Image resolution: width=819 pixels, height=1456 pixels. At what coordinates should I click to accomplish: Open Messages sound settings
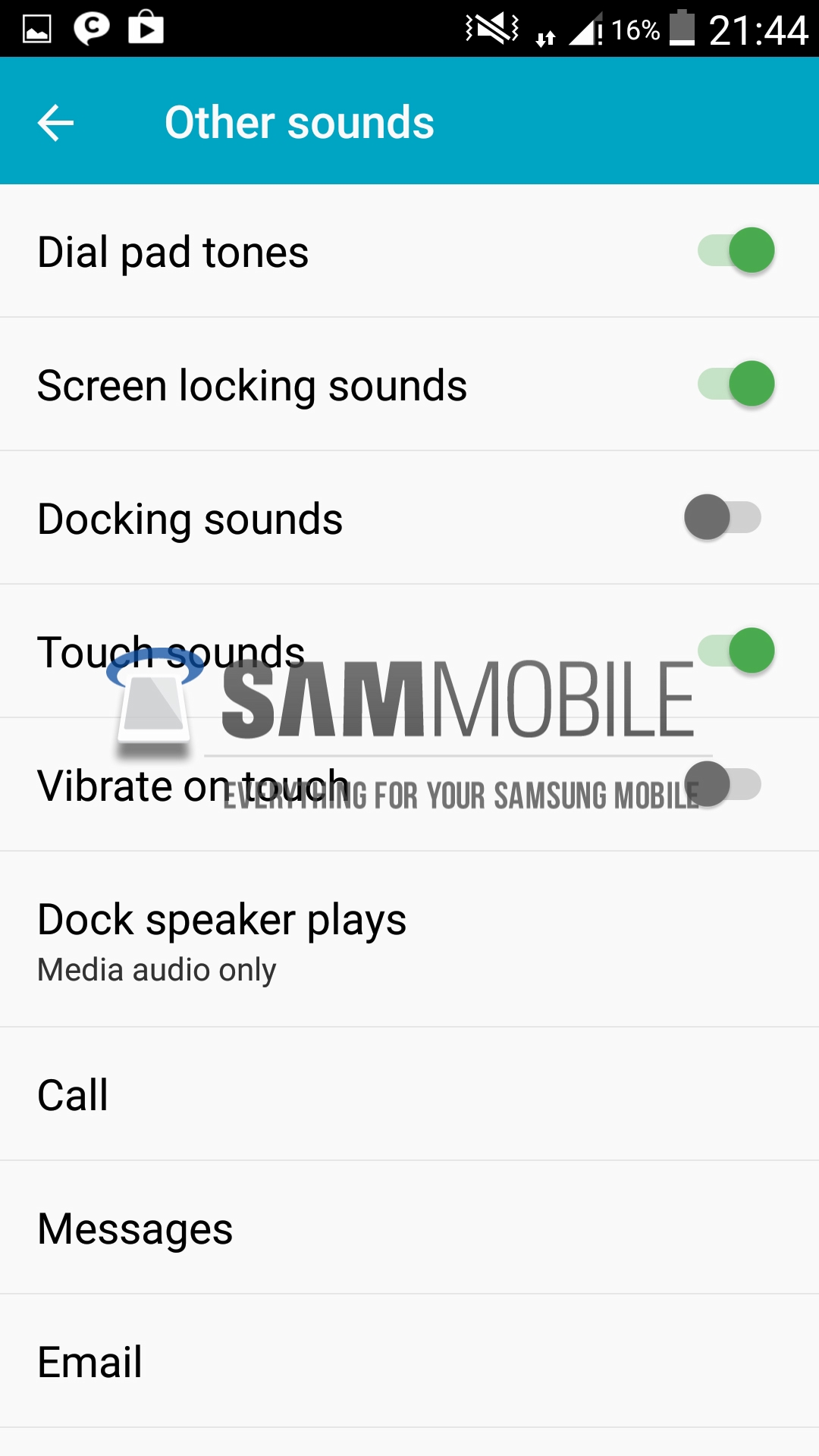(x=136, y=1228)
